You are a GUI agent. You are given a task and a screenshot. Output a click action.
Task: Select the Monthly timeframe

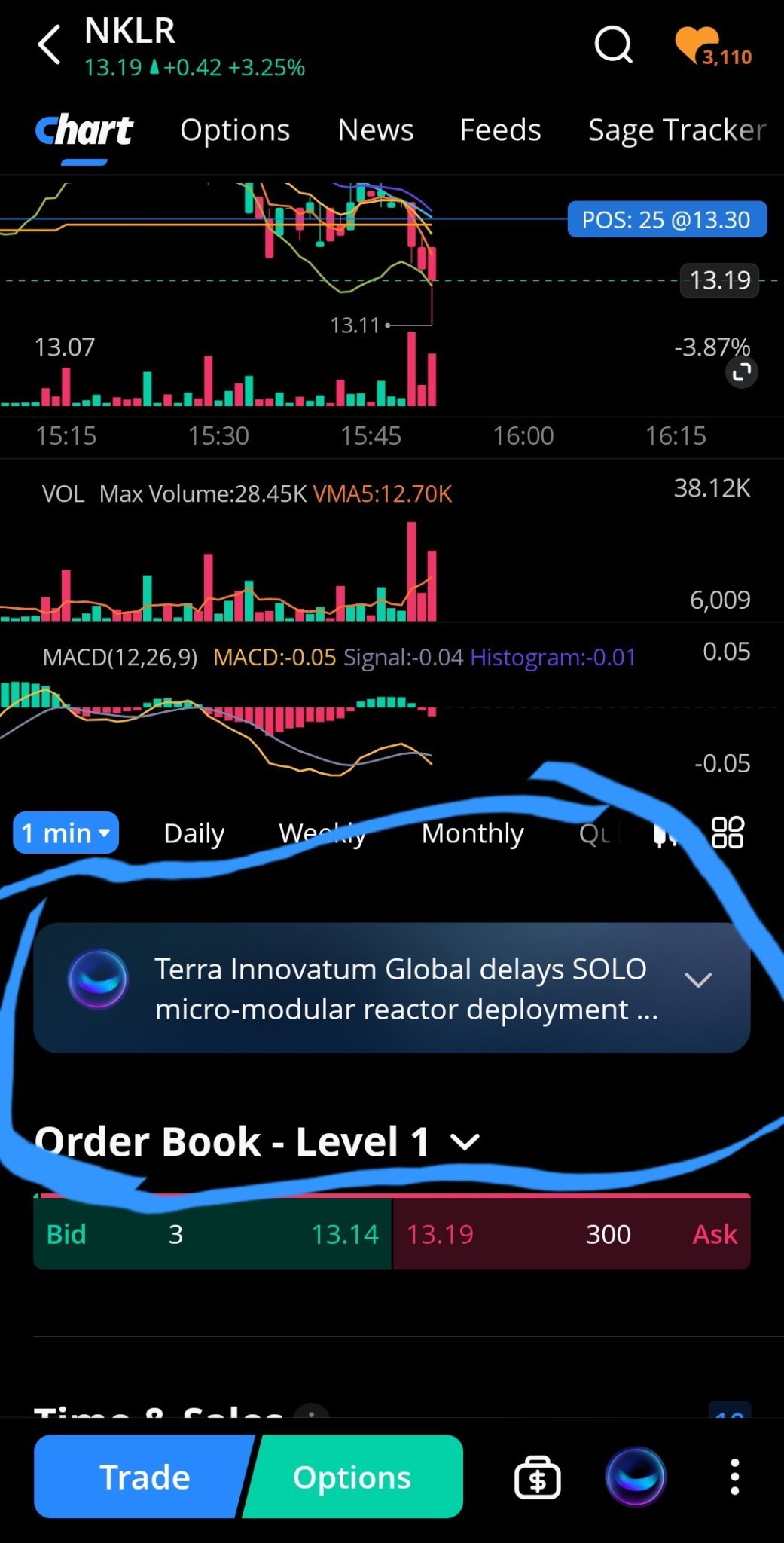coord(472,832)
